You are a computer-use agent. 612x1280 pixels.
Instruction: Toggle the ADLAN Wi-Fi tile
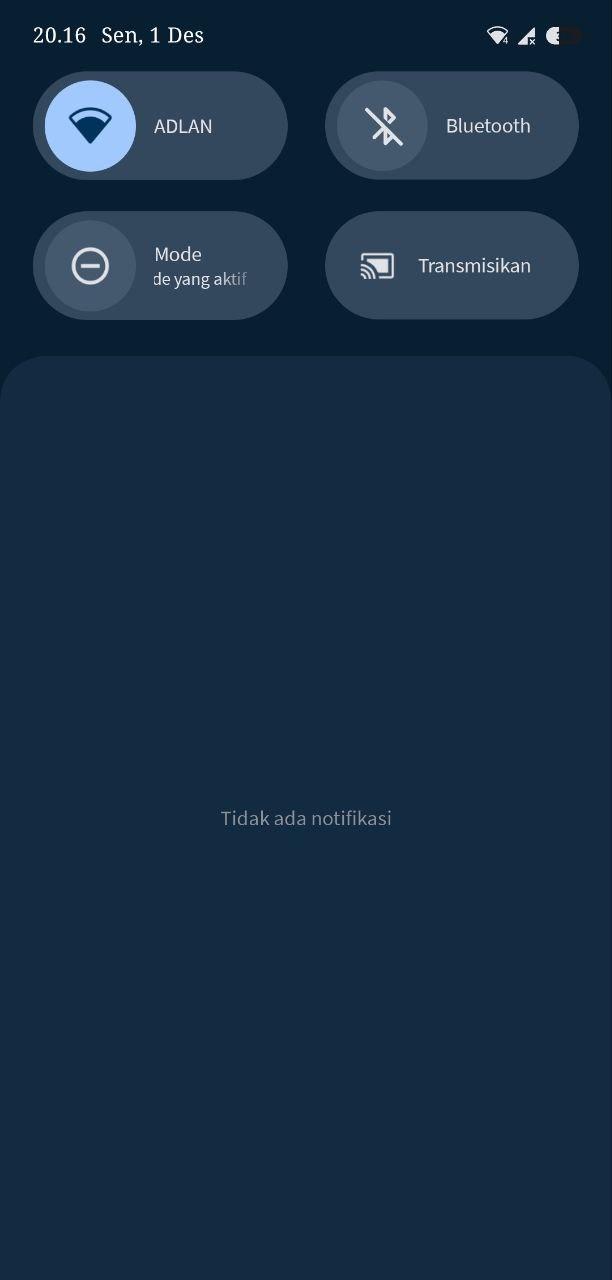(x=90, y=126)
